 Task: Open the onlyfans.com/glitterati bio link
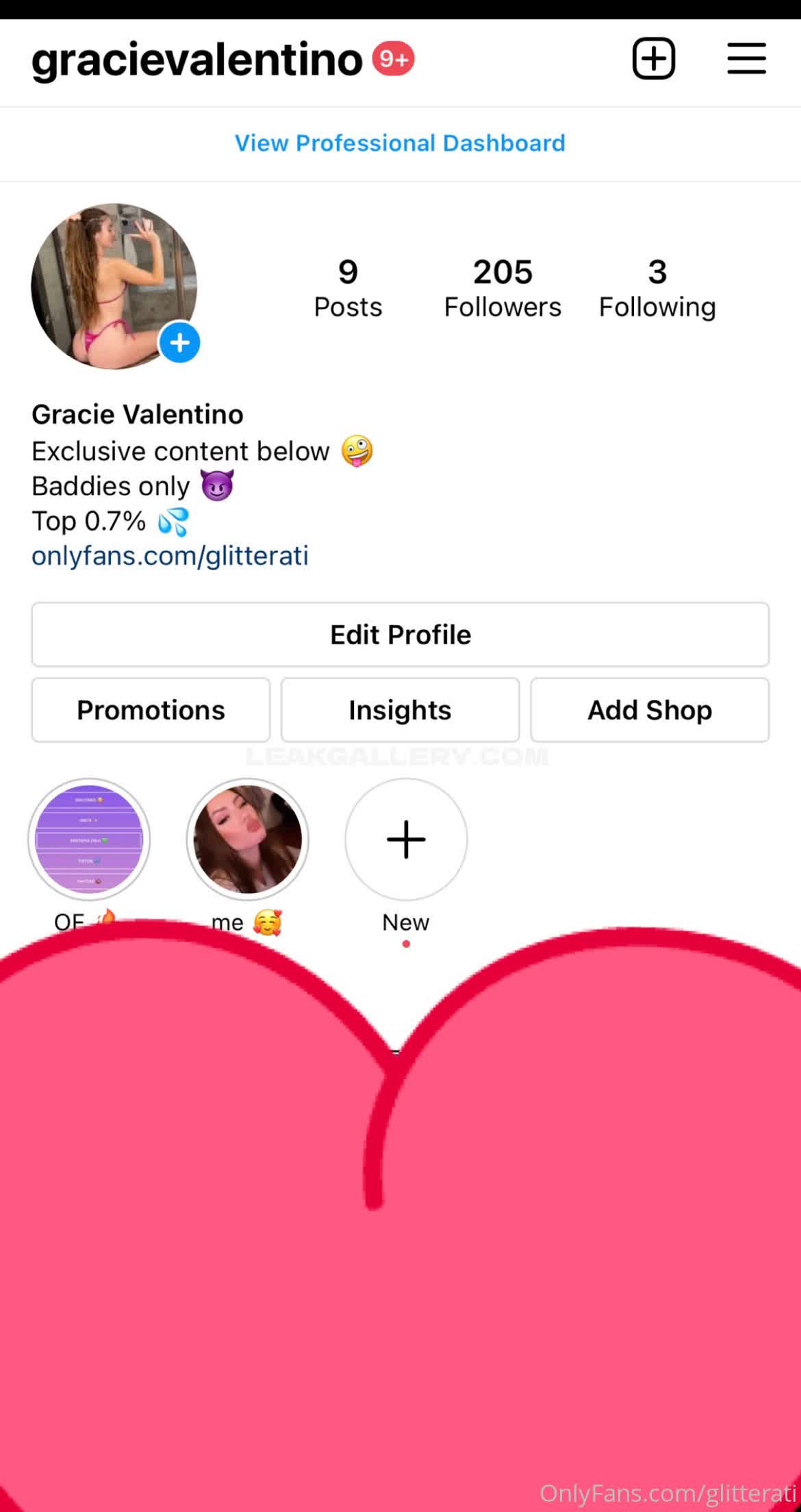click(170, 555)
